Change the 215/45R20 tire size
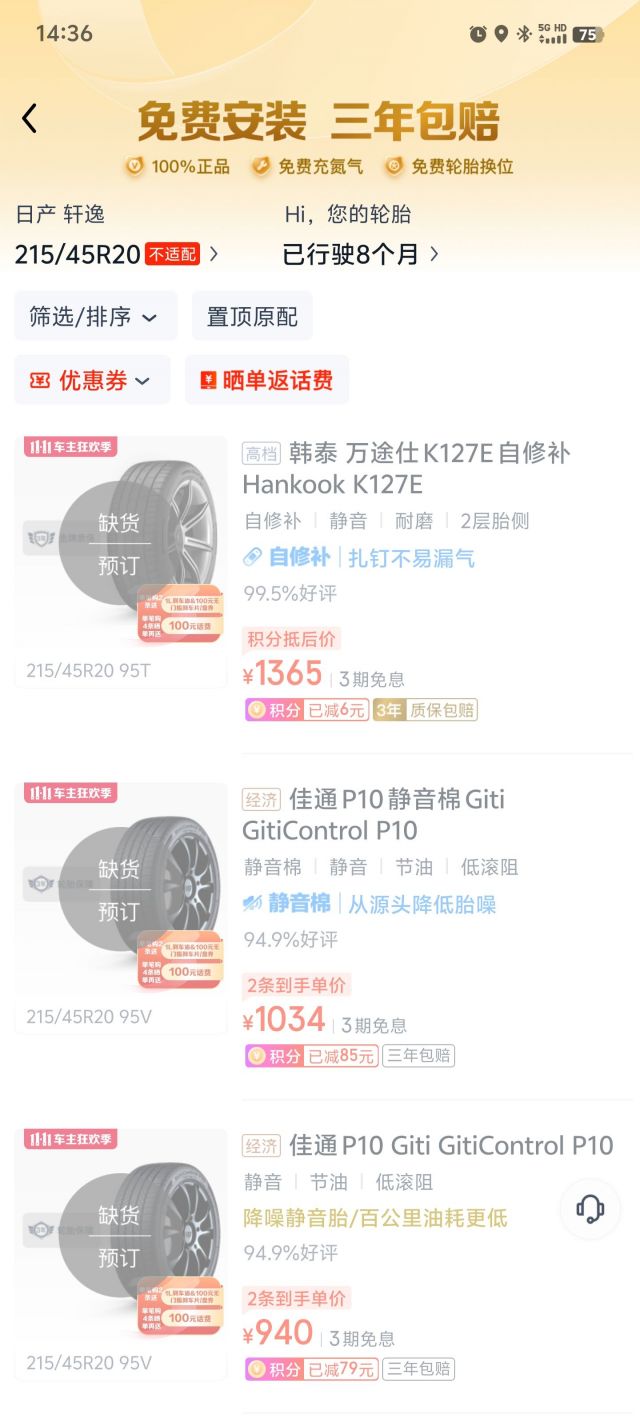The height and width of the screenshot is (1422, 640). (116, 254)
